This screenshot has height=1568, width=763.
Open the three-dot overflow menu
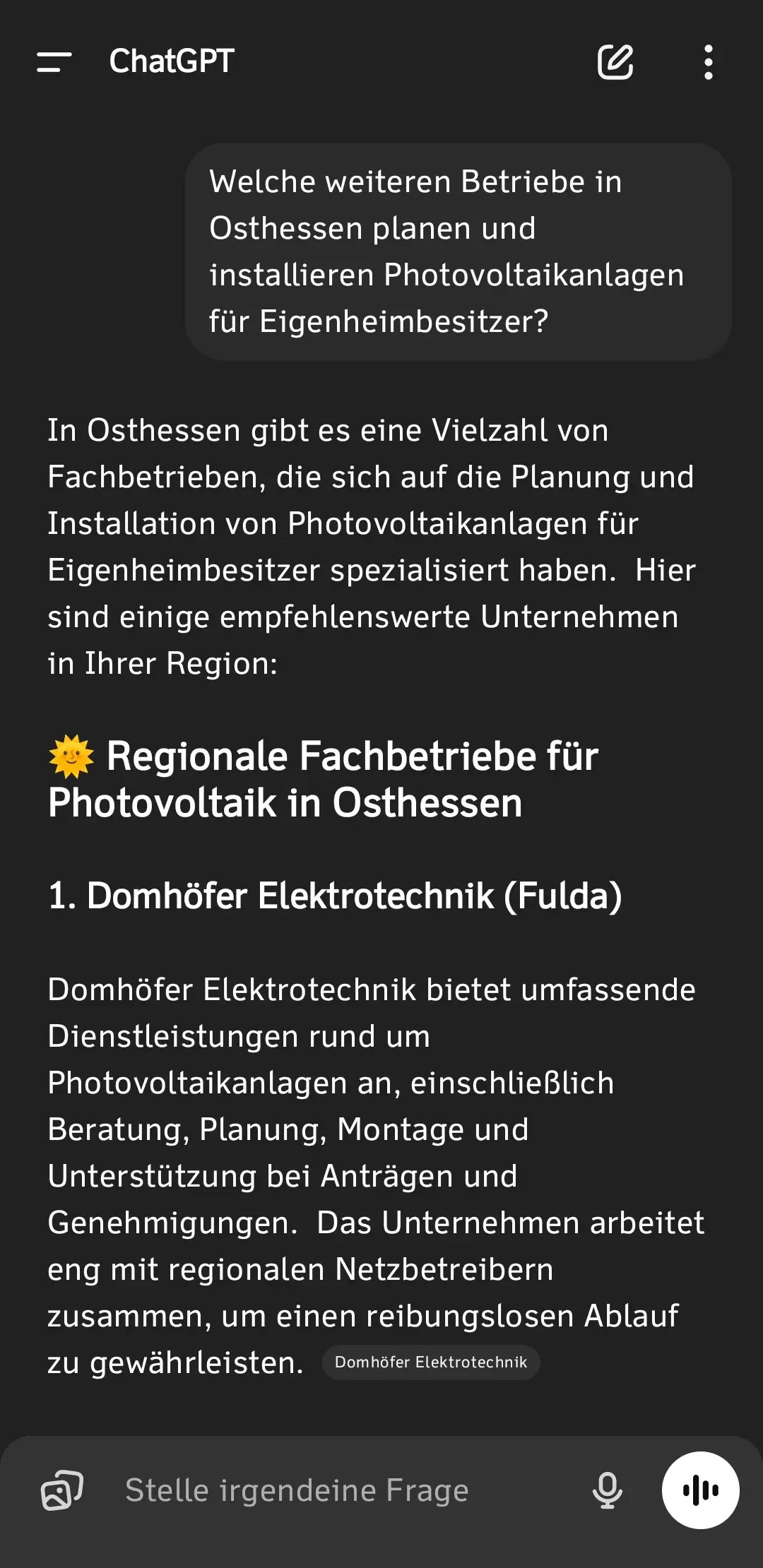click(708, 62)
